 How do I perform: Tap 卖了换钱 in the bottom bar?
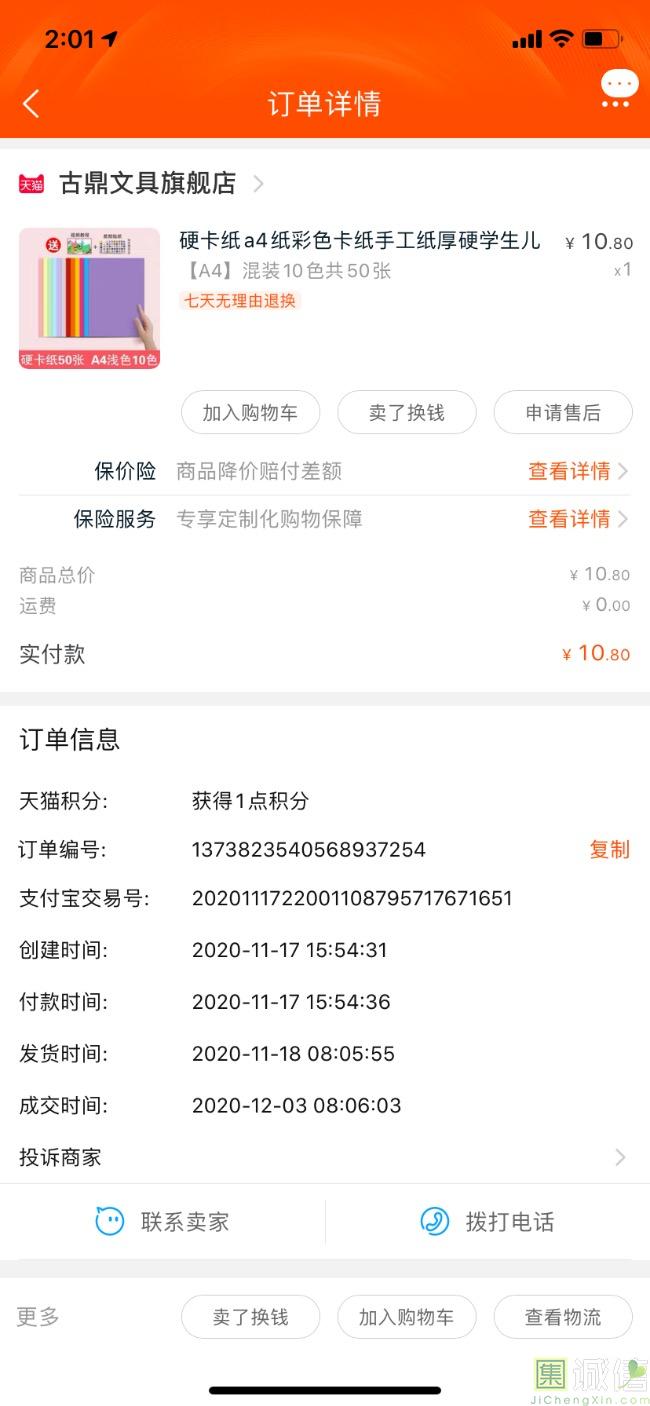[250, 1317]
